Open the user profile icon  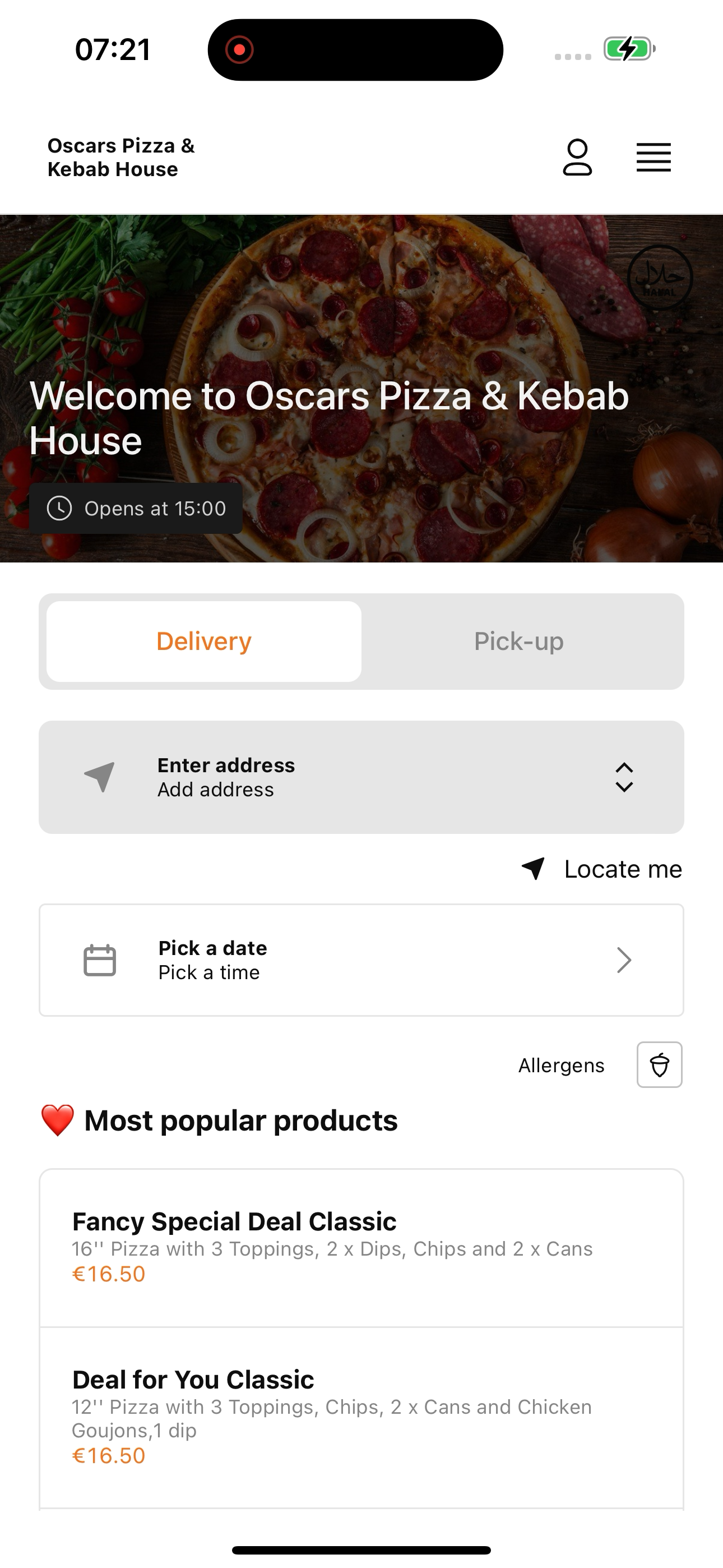click(x=577, y=158)
